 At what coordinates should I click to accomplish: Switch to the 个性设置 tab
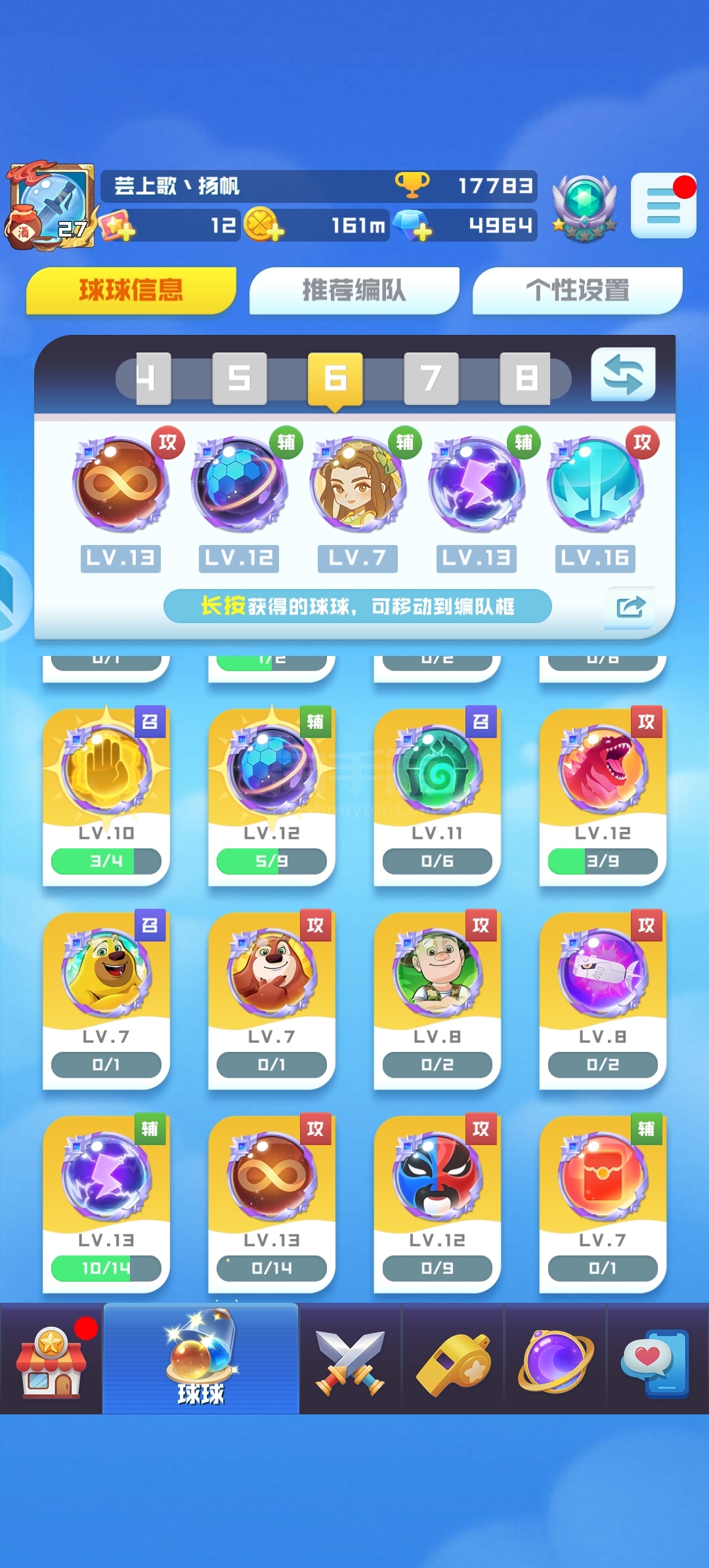[577, 290]
